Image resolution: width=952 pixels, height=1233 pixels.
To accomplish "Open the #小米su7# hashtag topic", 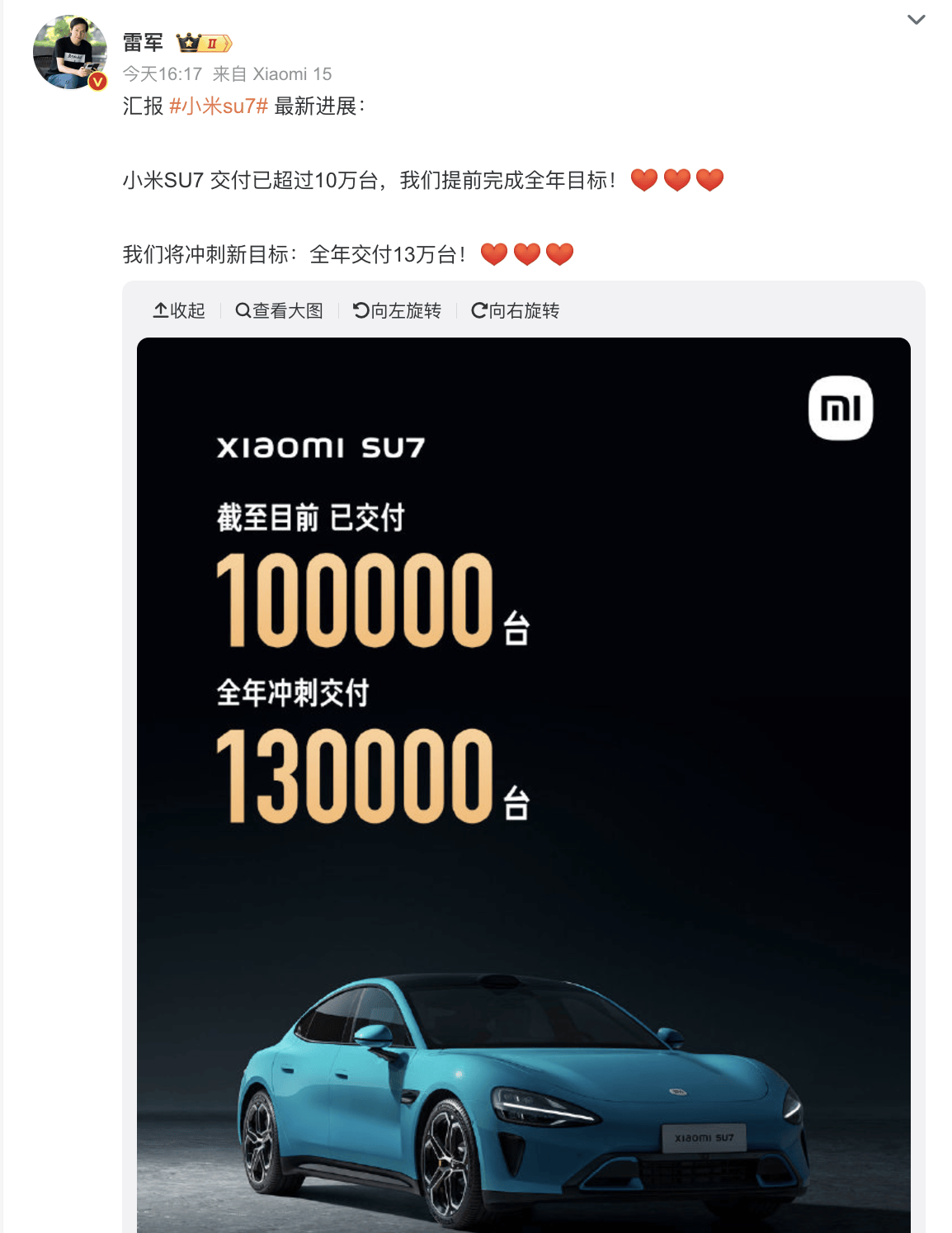I will click(219, 106).
